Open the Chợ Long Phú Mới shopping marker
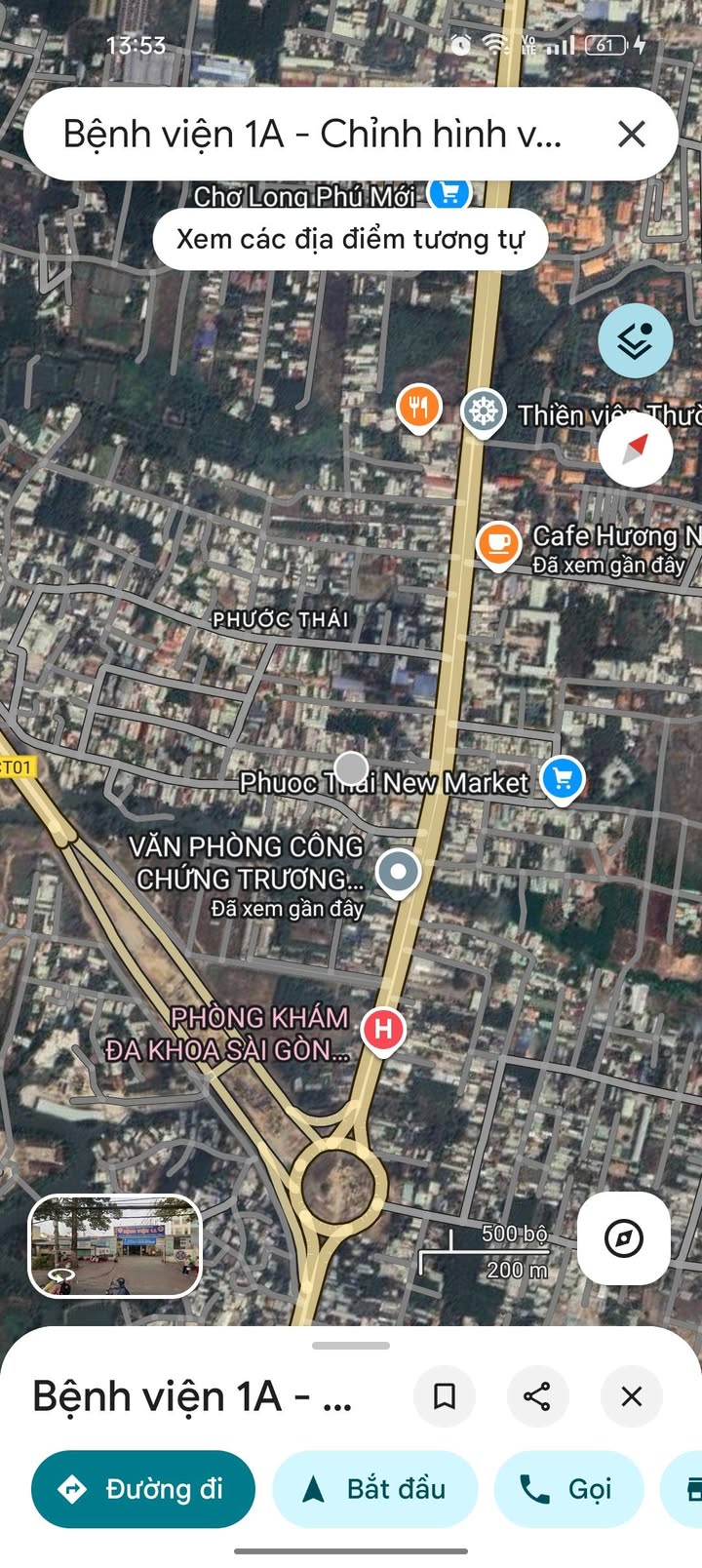The width and height of the screenshot is (702, 1568). pyautogui.click(x=449, y=192)
